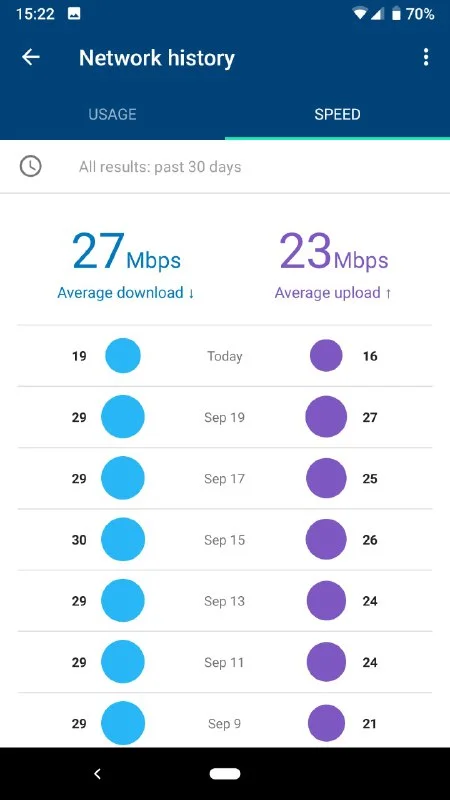Open the three-dot overflow menu
Image resolution: width=450 pixels, height=800 pixels.
[426, 57]
